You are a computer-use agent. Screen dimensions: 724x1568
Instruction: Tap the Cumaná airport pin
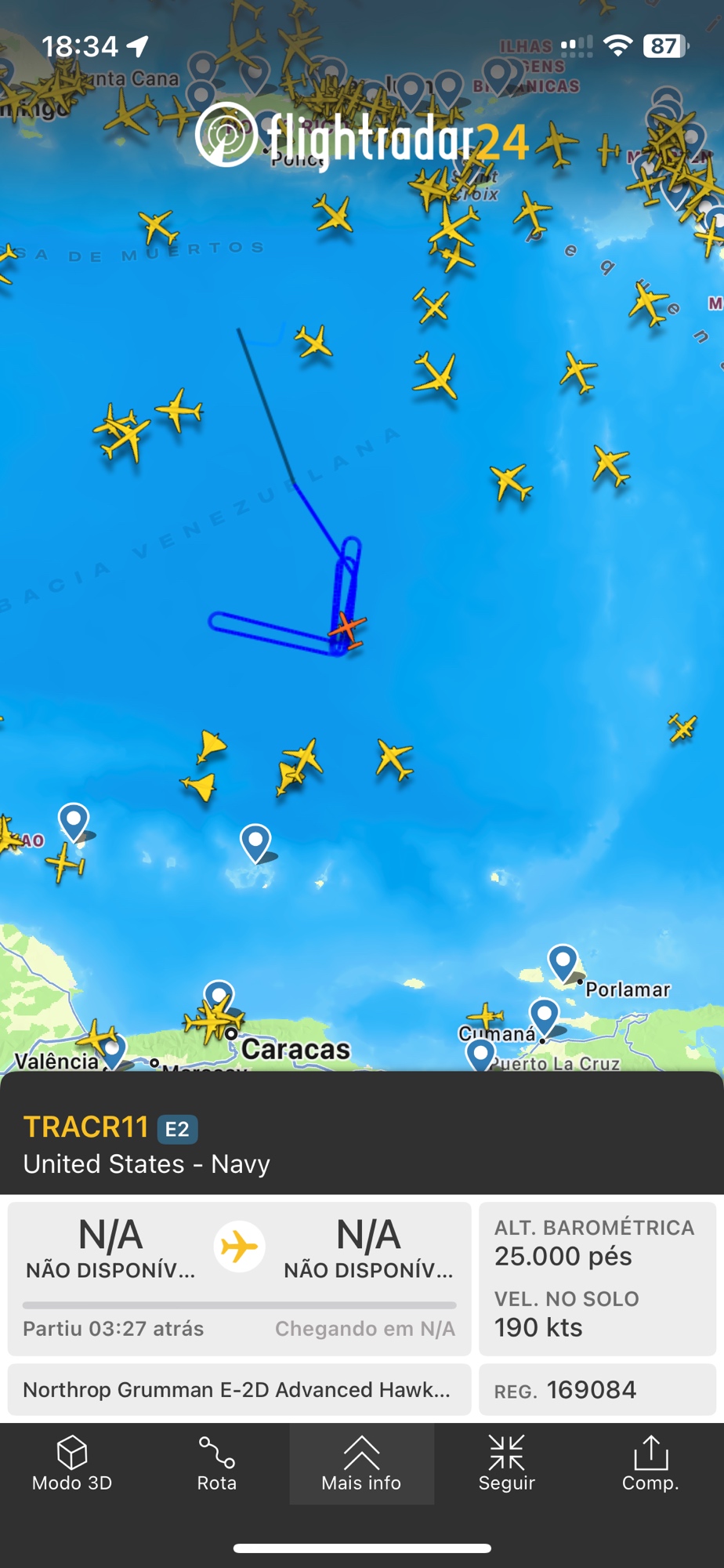coord(544,1014)
